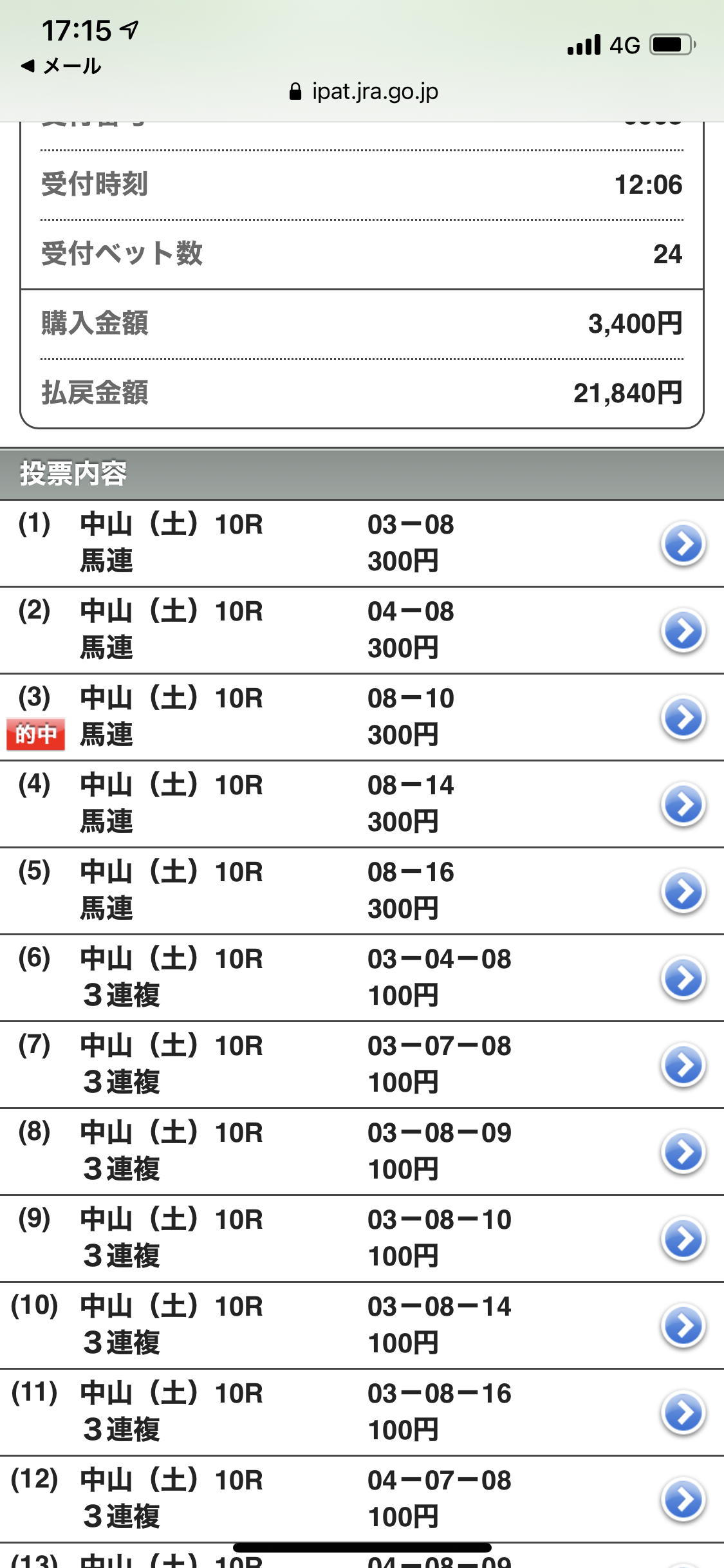
Task: Open bet (8) 3連複 03−08−09
Action: [683, 1153]
